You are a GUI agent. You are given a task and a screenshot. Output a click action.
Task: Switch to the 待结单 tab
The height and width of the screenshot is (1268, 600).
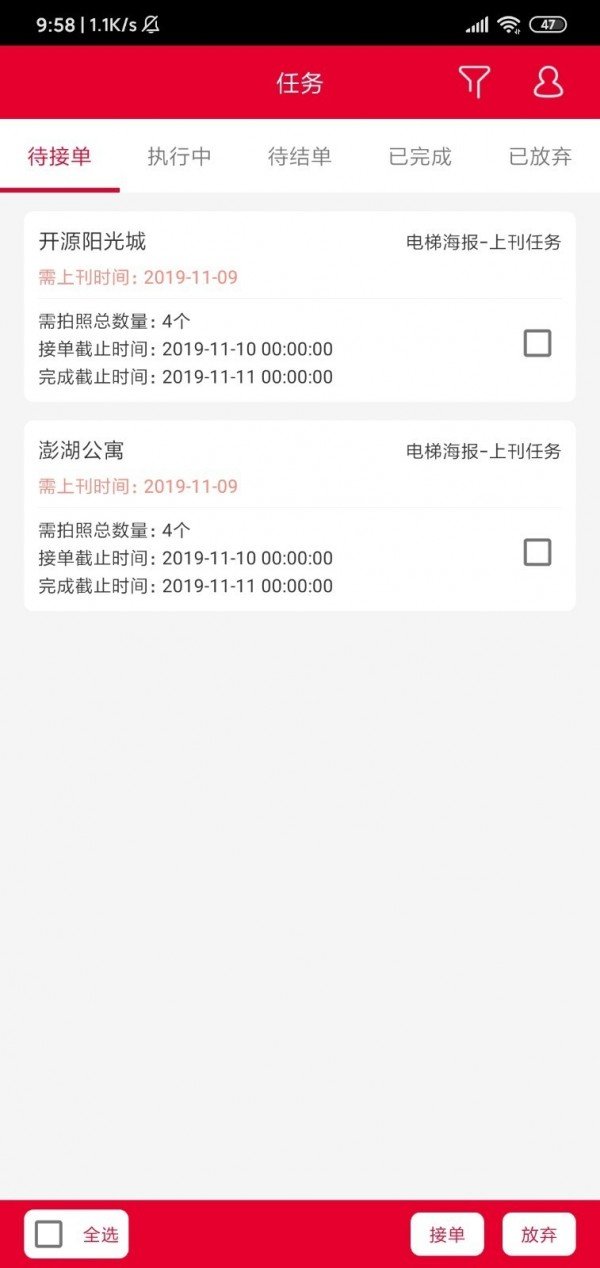tap(299, 156)
